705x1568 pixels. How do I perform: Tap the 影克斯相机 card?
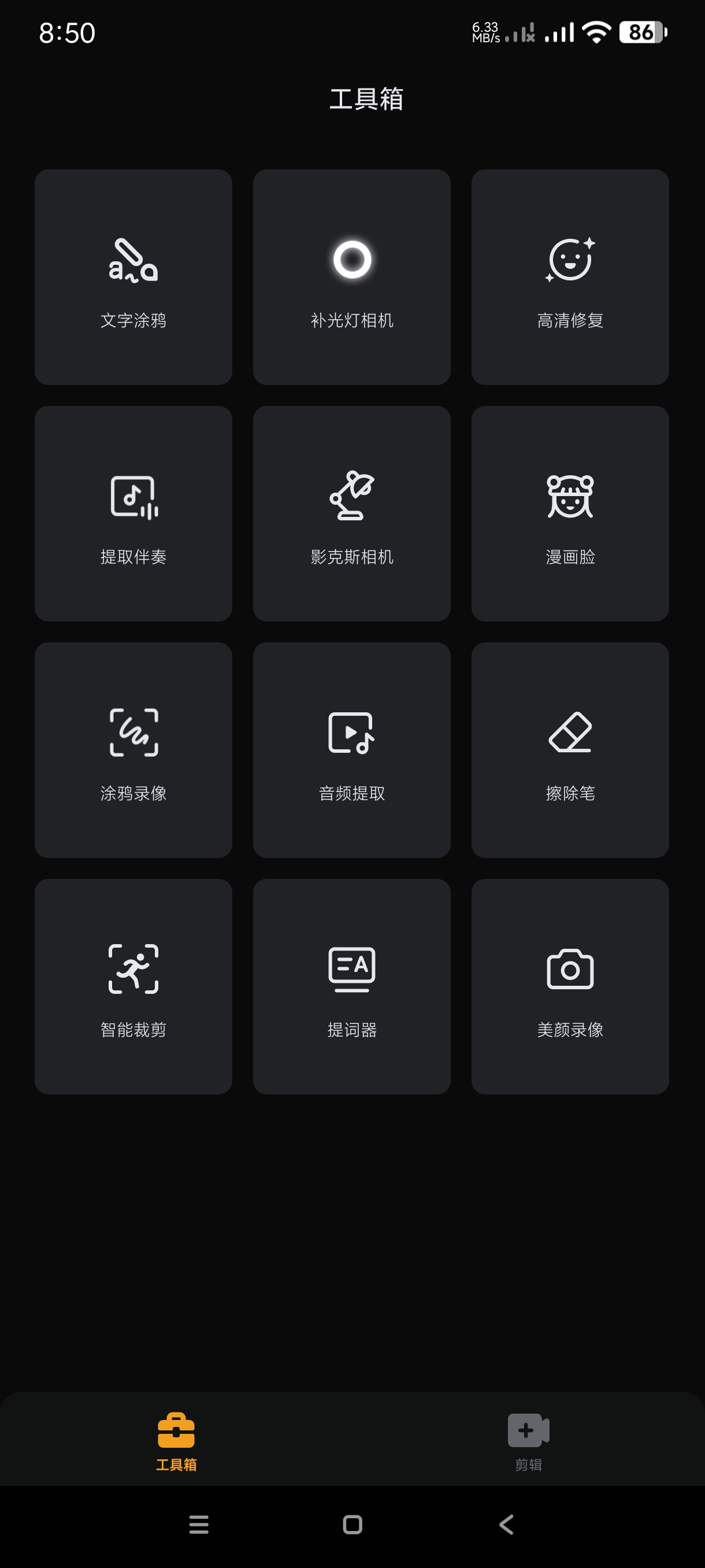[351, 513]
